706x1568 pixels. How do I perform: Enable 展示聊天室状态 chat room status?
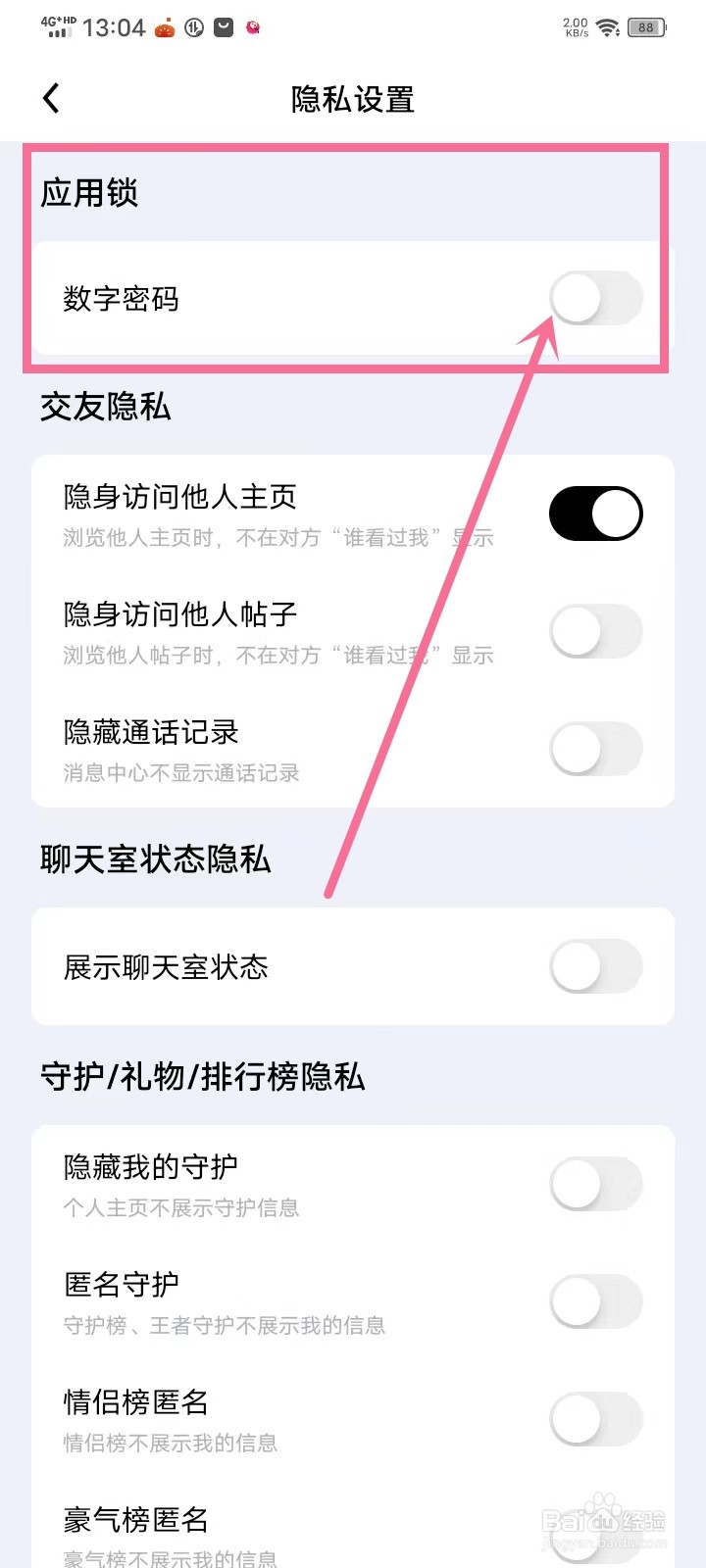pos(595,966)
